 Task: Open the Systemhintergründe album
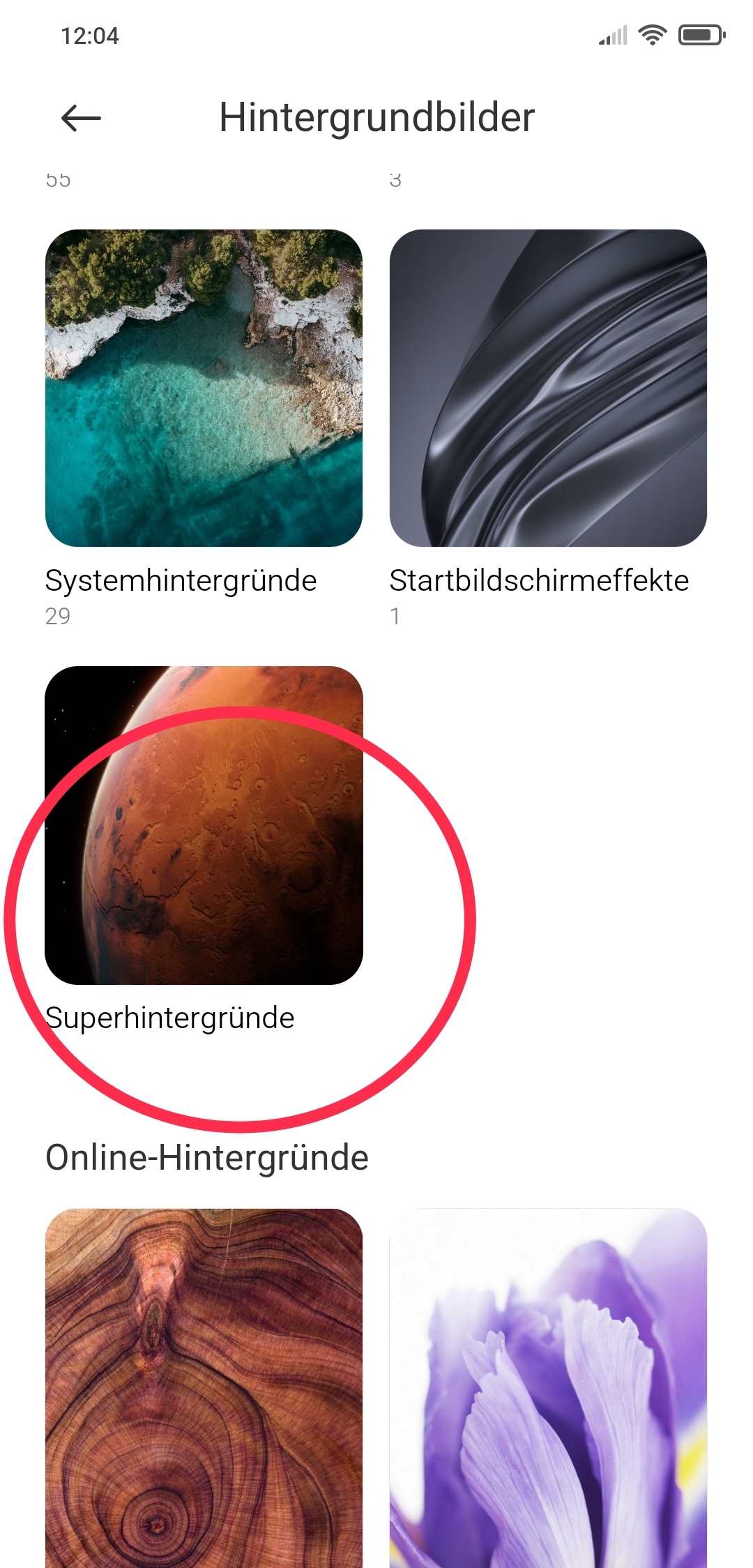[x=204, y=388]
